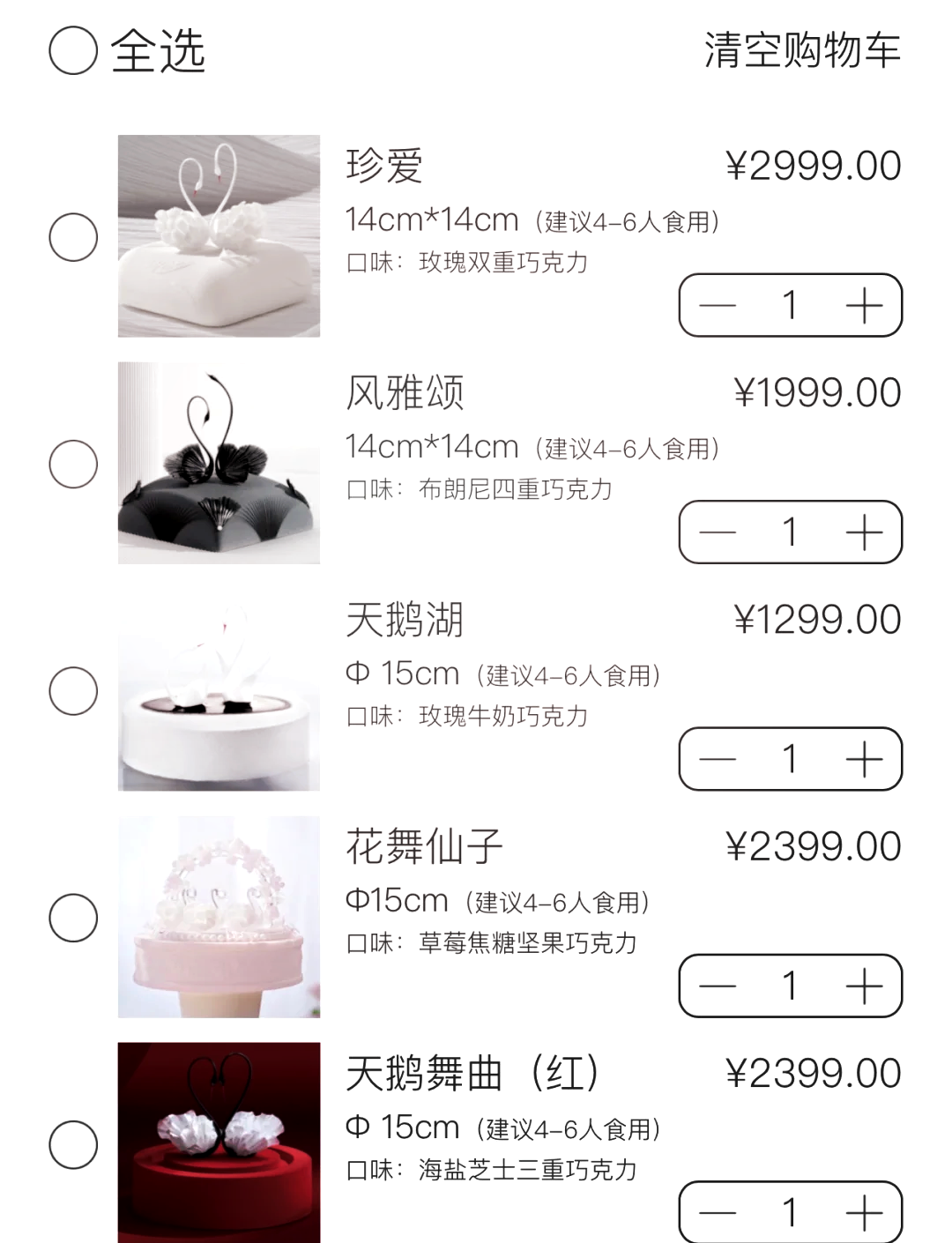The width and height of the screenshot is (952, 1243).
Task: Select the 珍爱 item checkbox
Action: (x=73, y=235)
